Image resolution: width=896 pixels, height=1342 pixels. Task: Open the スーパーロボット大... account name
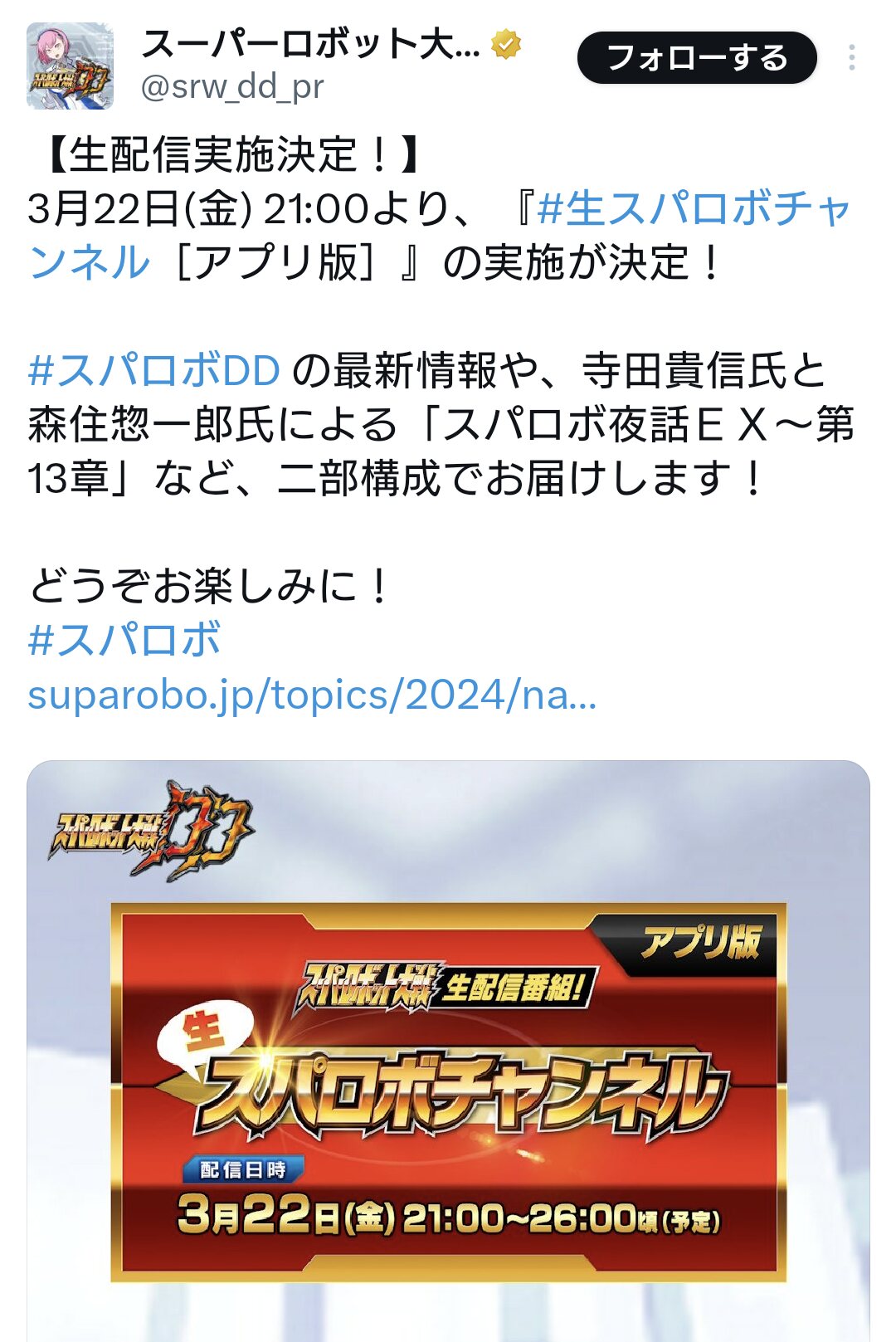point(311,44)
